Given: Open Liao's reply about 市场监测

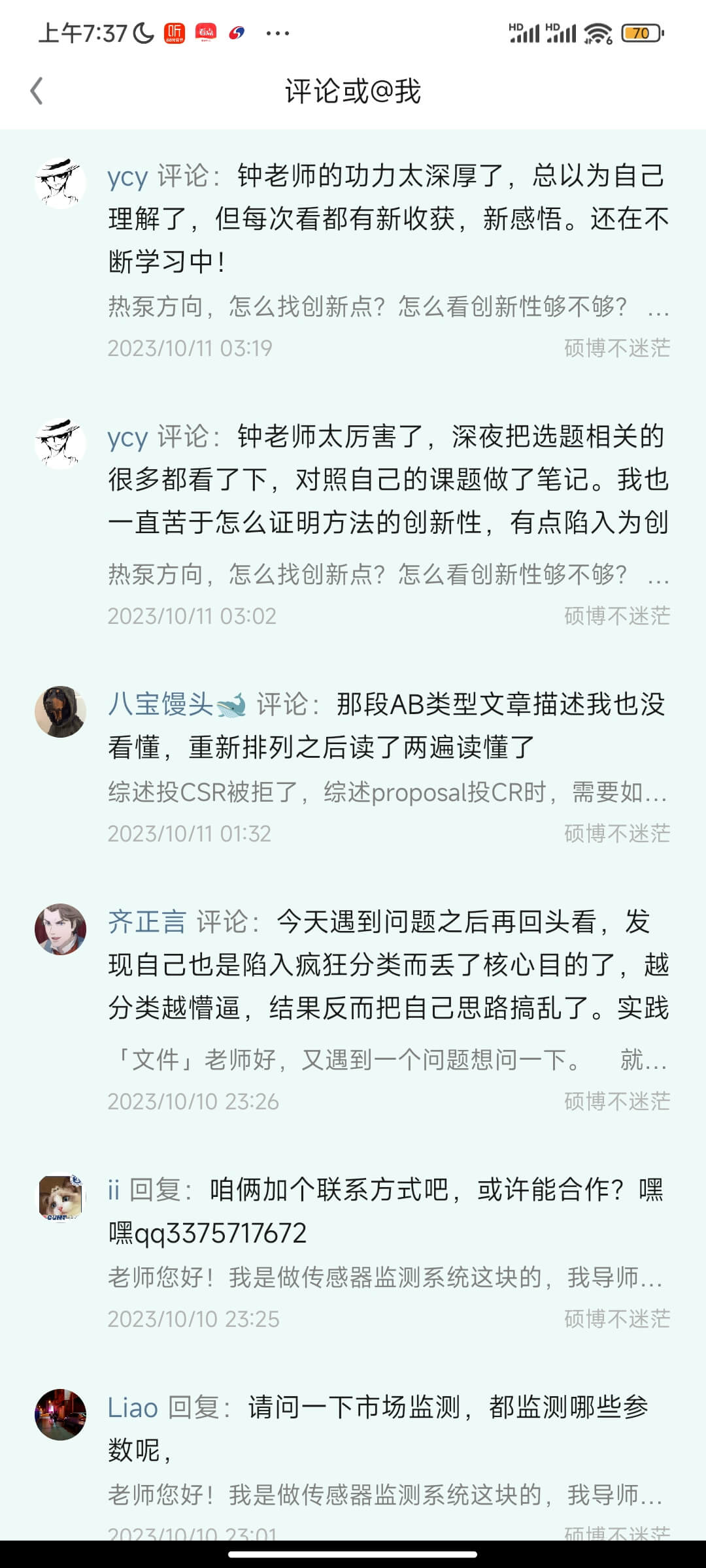Looking at the screenshot, I should [x=388, y=1429].
